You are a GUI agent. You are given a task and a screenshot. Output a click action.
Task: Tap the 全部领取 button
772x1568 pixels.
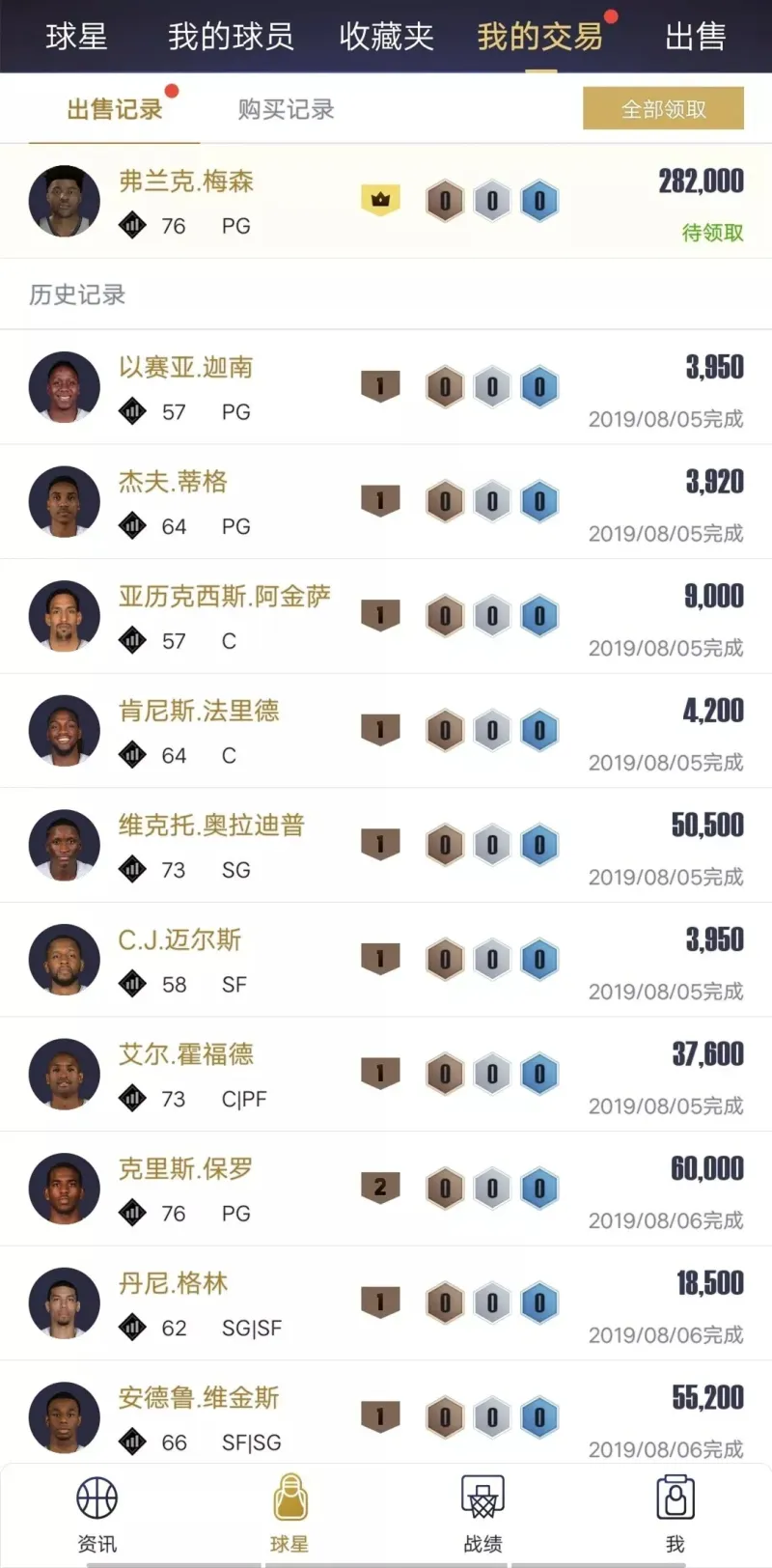click(x=663, y=108)
